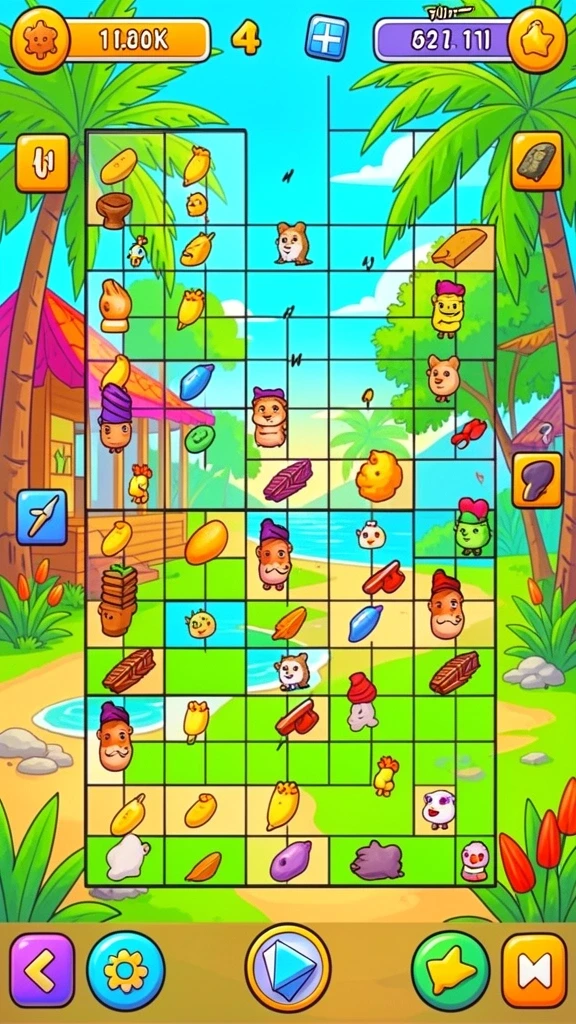The image size is (576, 1024).
Task: Select the purple mushroom booster button
Action: point(537,480)
